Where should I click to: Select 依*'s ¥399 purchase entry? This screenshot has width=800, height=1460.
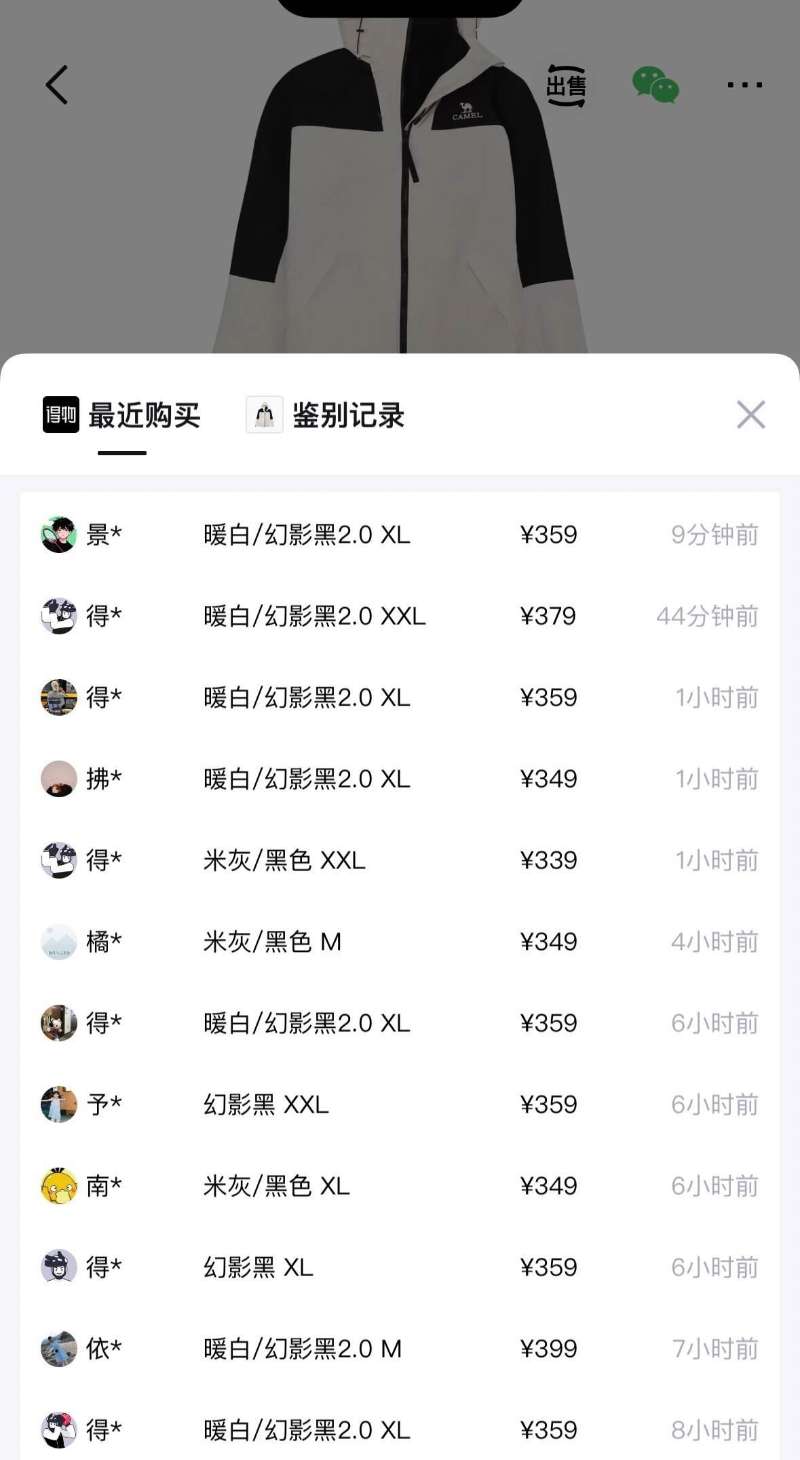400,1348
